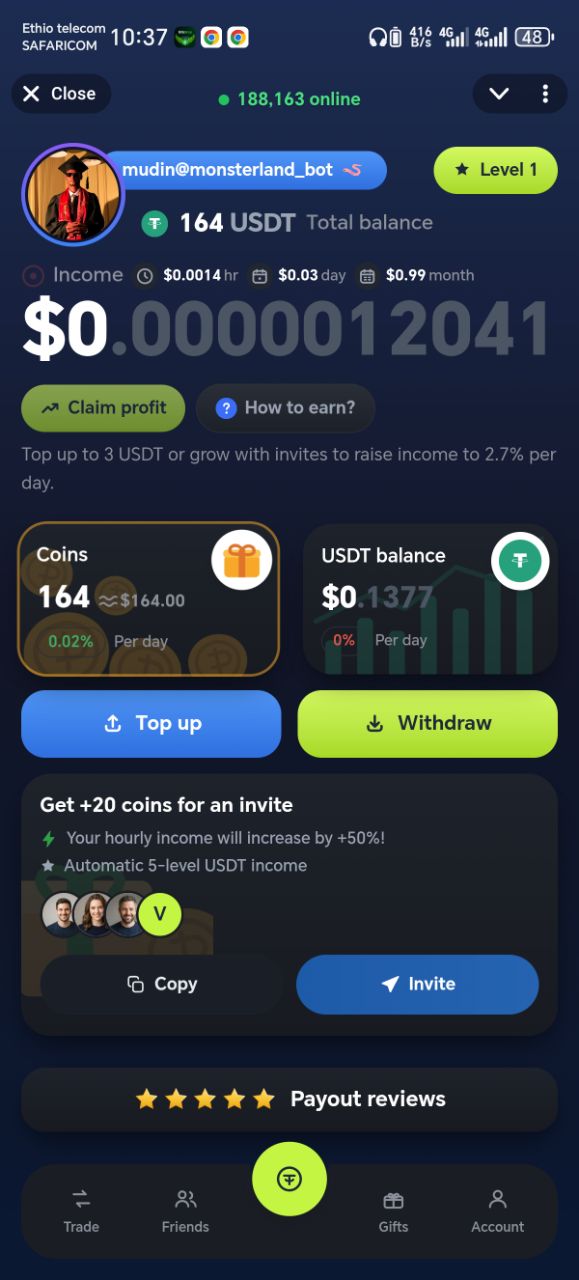Open the Level 1 badge

click(496, 170)
